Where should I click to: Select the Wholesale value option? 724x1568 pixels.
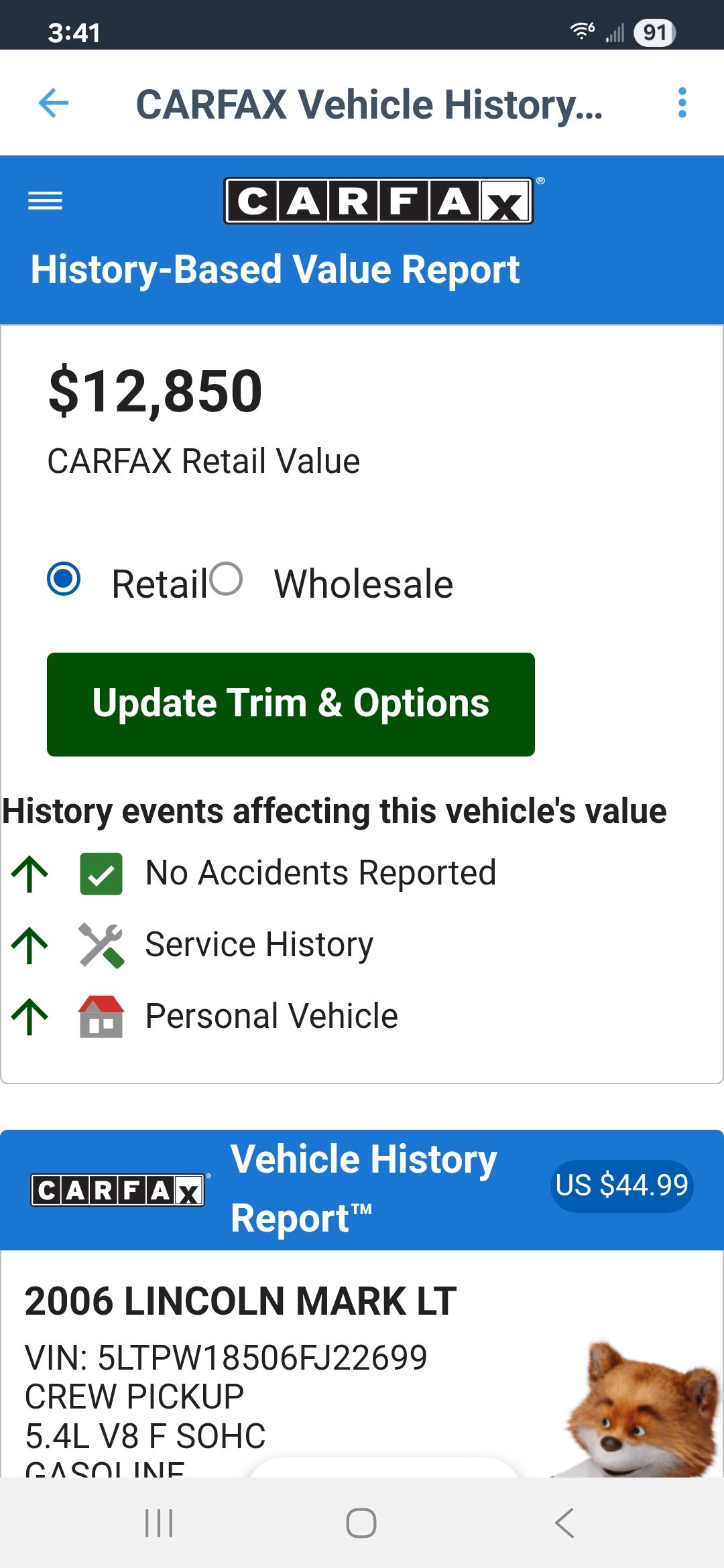click(x=226, y=579)
